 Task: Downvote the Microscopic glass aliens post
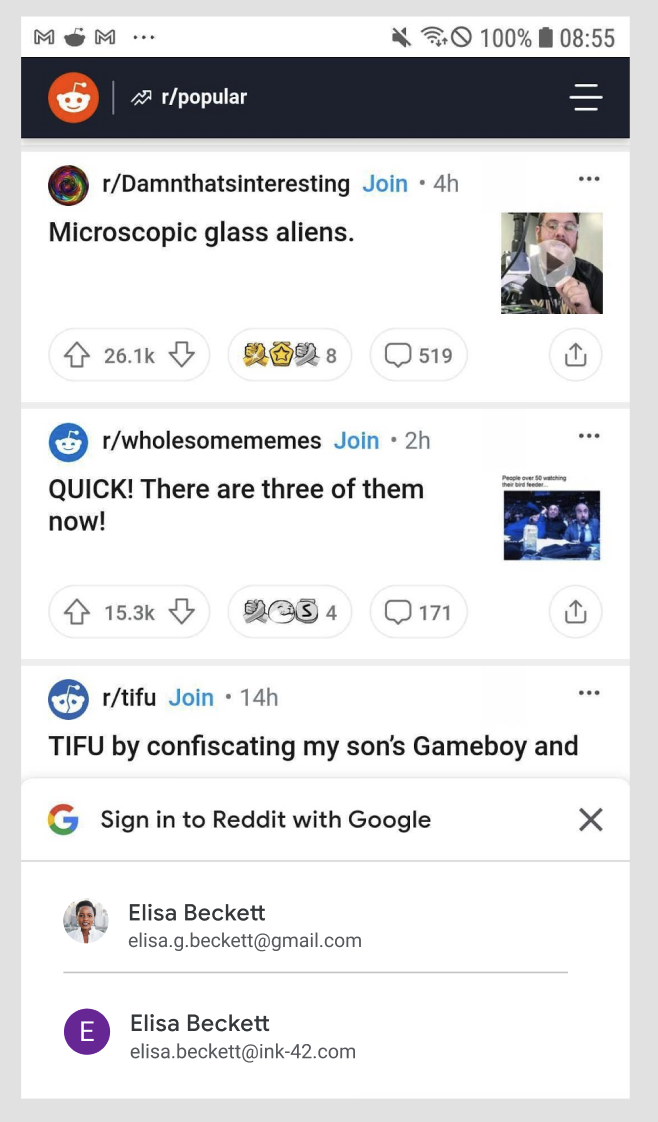(x=181, y=355)
